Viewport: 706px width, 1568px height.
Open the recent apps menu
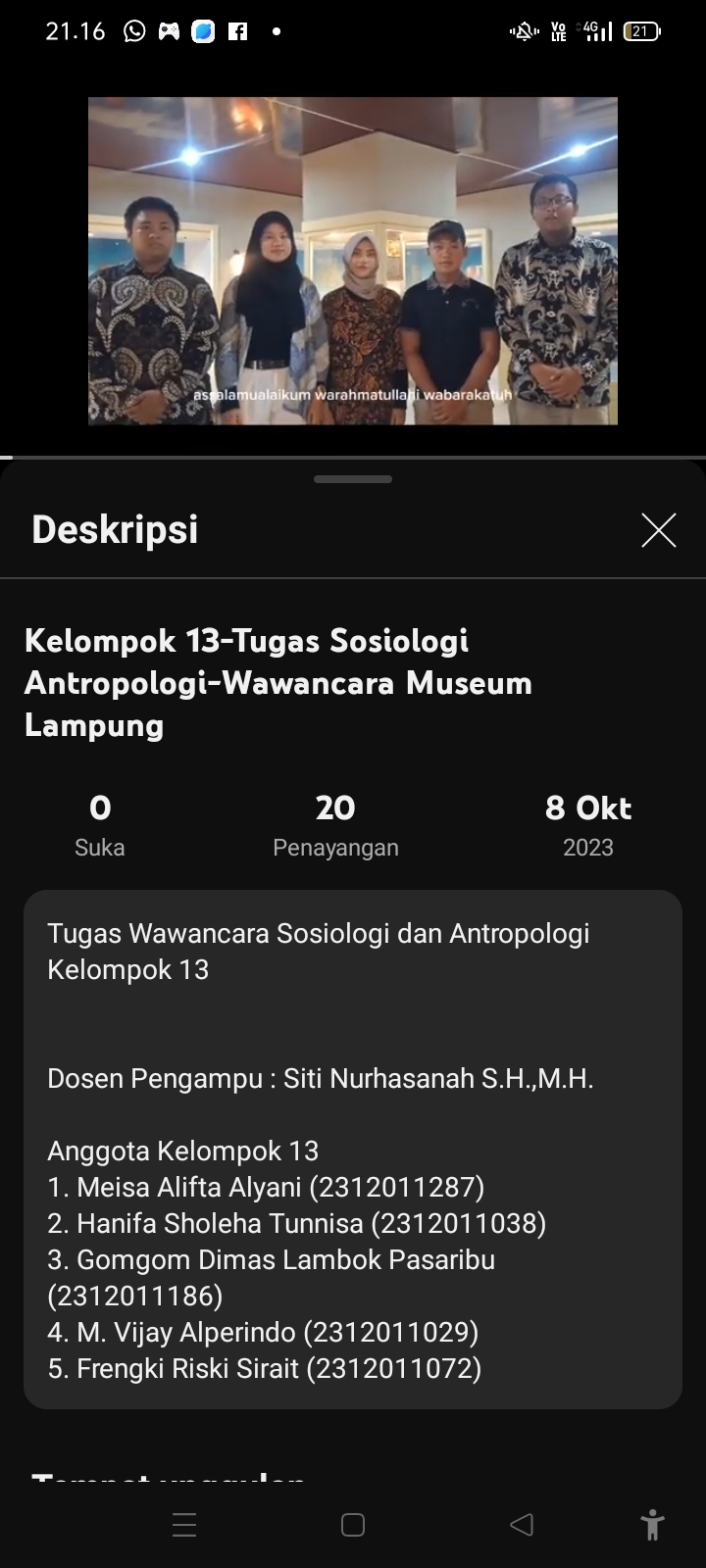[x=184, y=1525]
